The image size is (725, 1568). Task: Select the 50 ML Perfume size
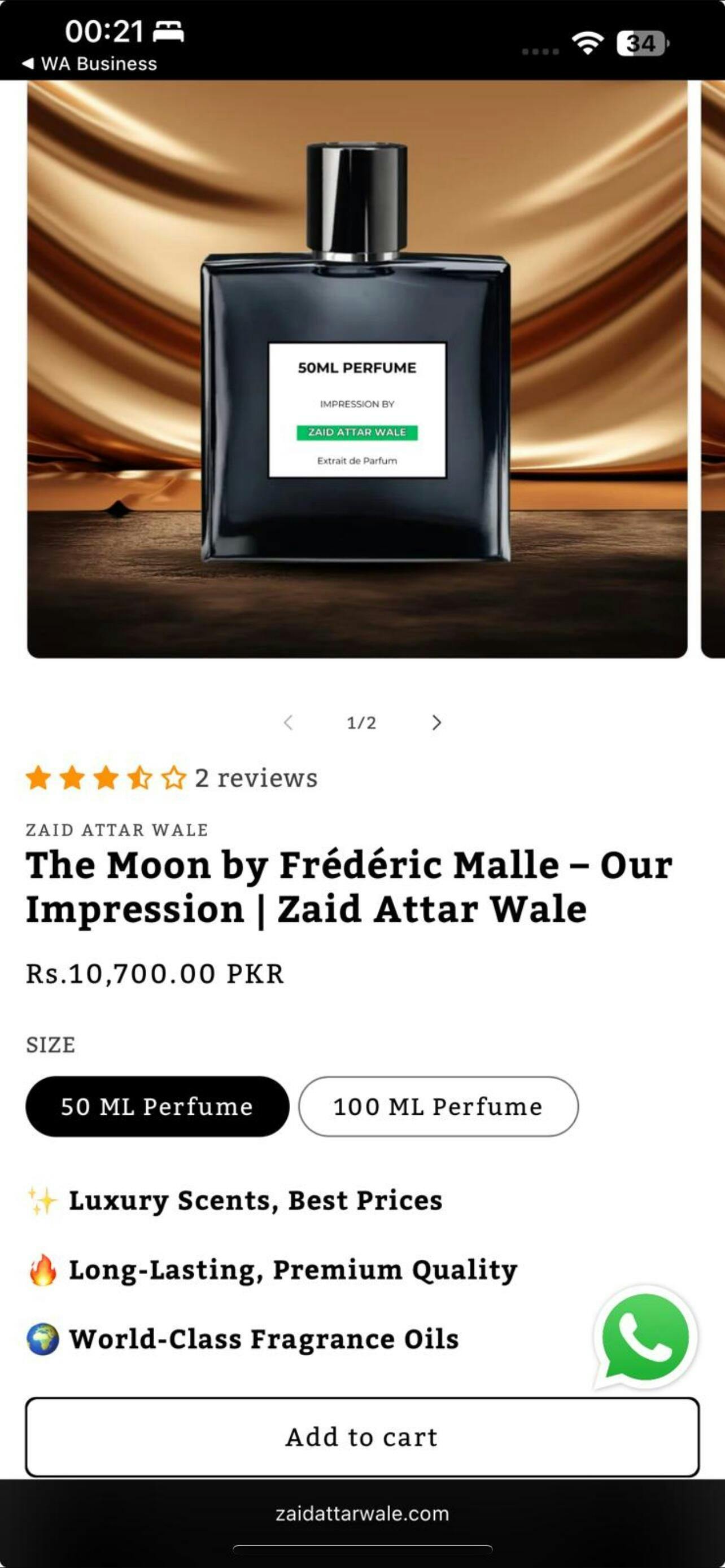(157, 1106)
